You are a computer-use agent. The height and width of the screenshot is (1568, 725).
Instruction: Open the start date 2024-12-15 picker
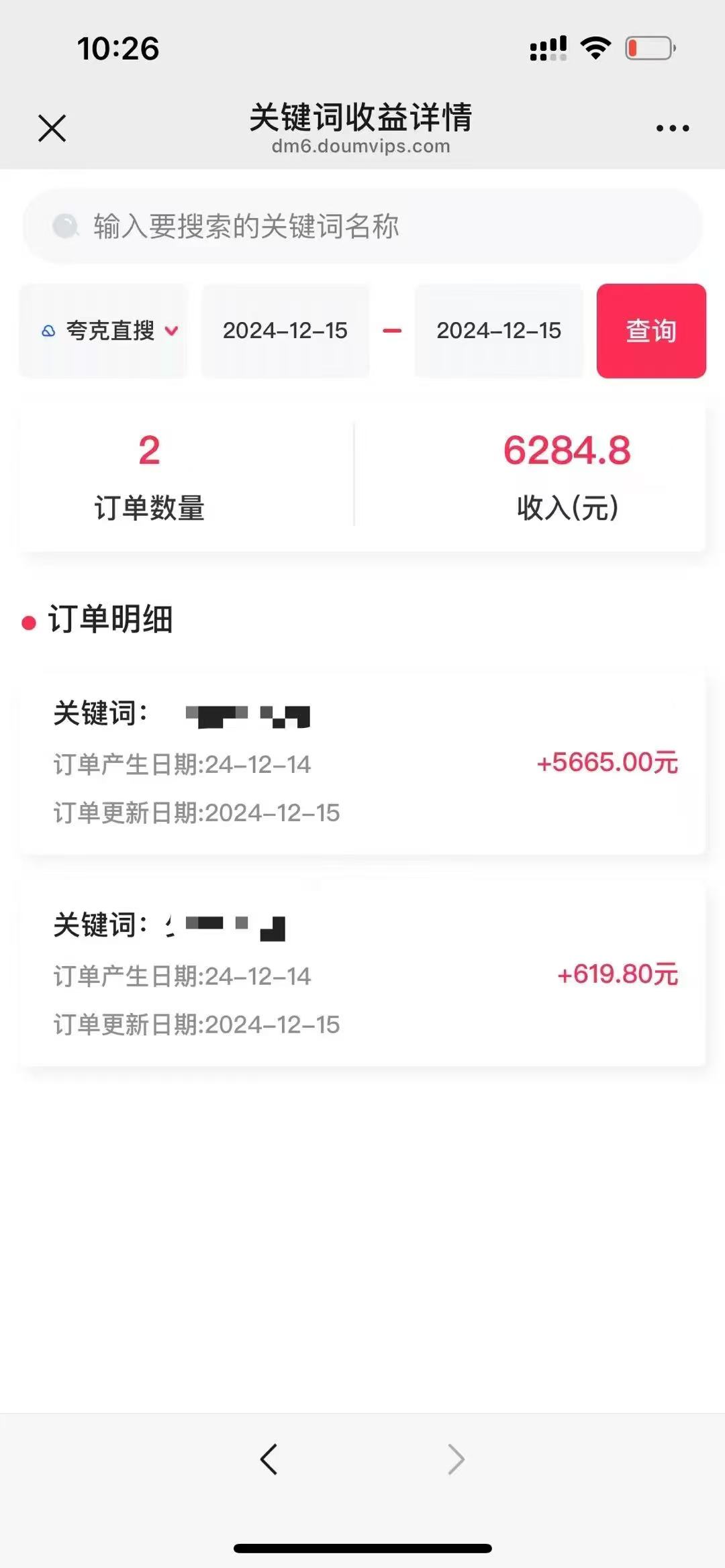[x=285, y=330]
